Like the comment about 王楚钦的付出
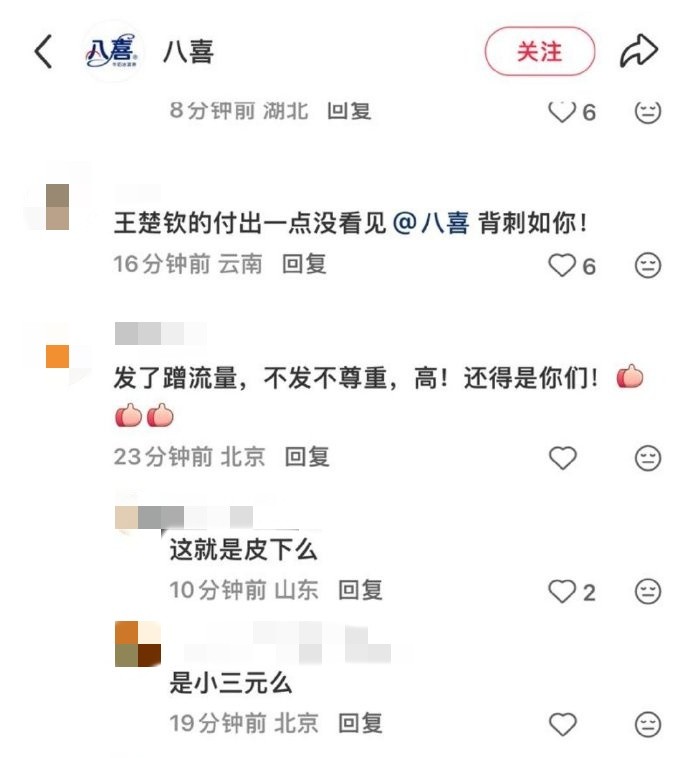 click(563, 265)
